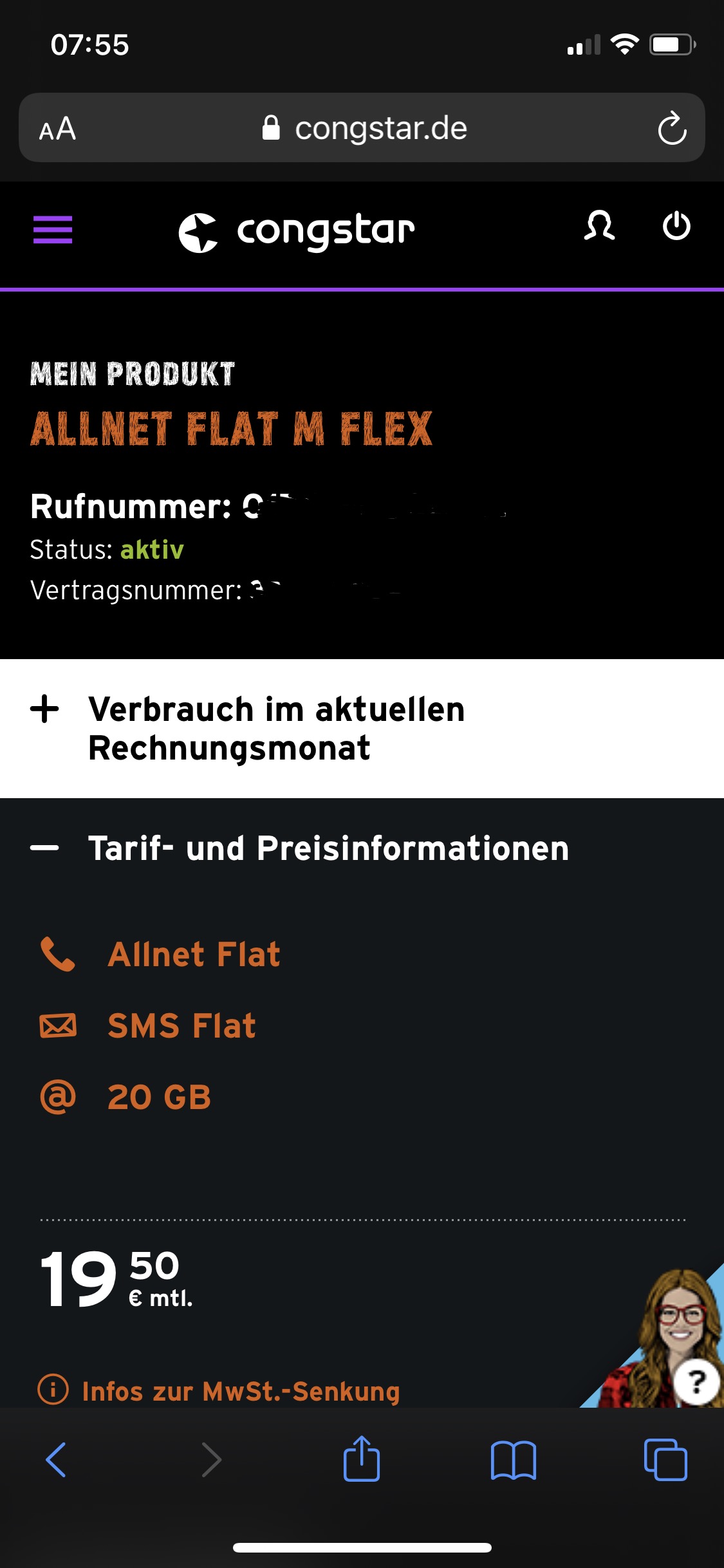This screenshot has height=1568, width=724.
Task: Share this page
Action: tap(362, 1459)
